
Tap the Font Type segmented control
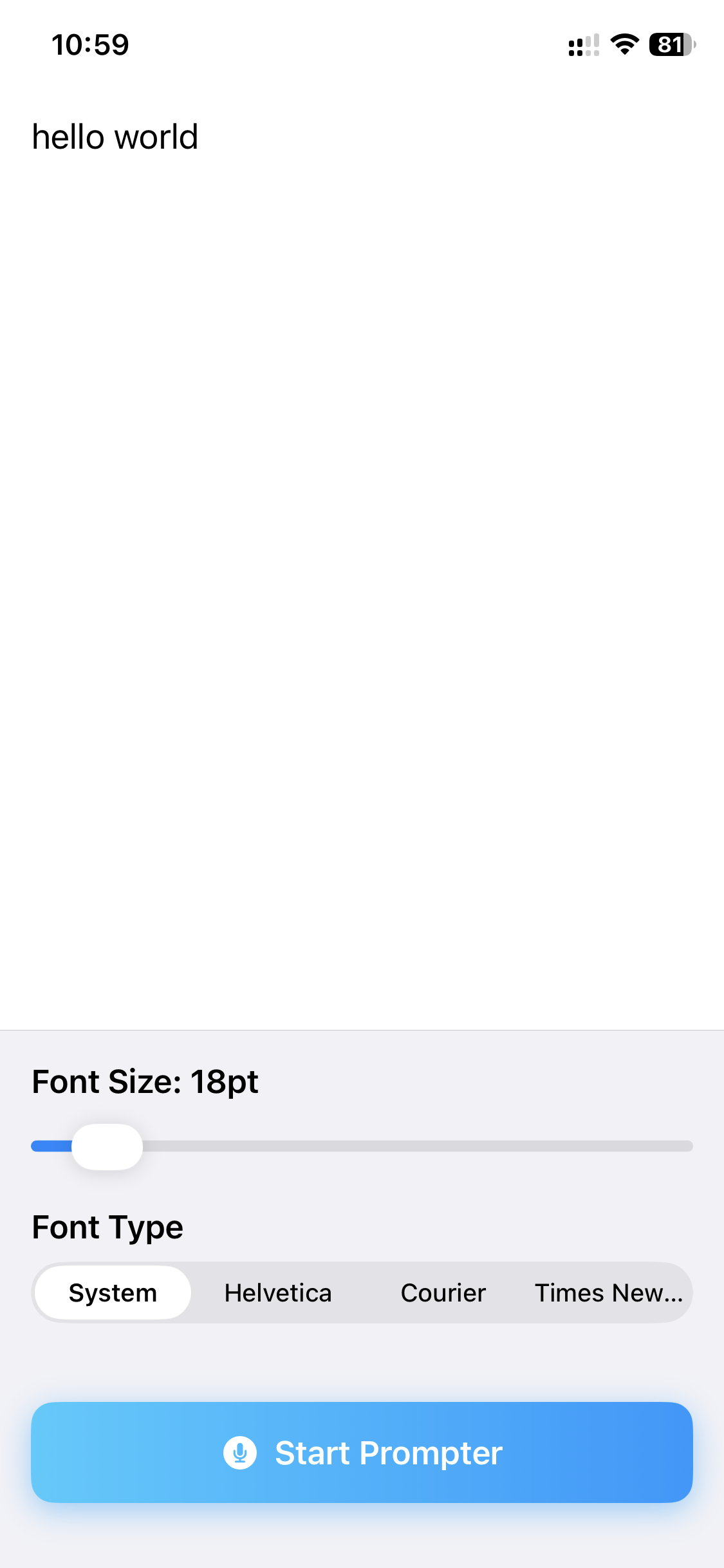point(362,1293)
